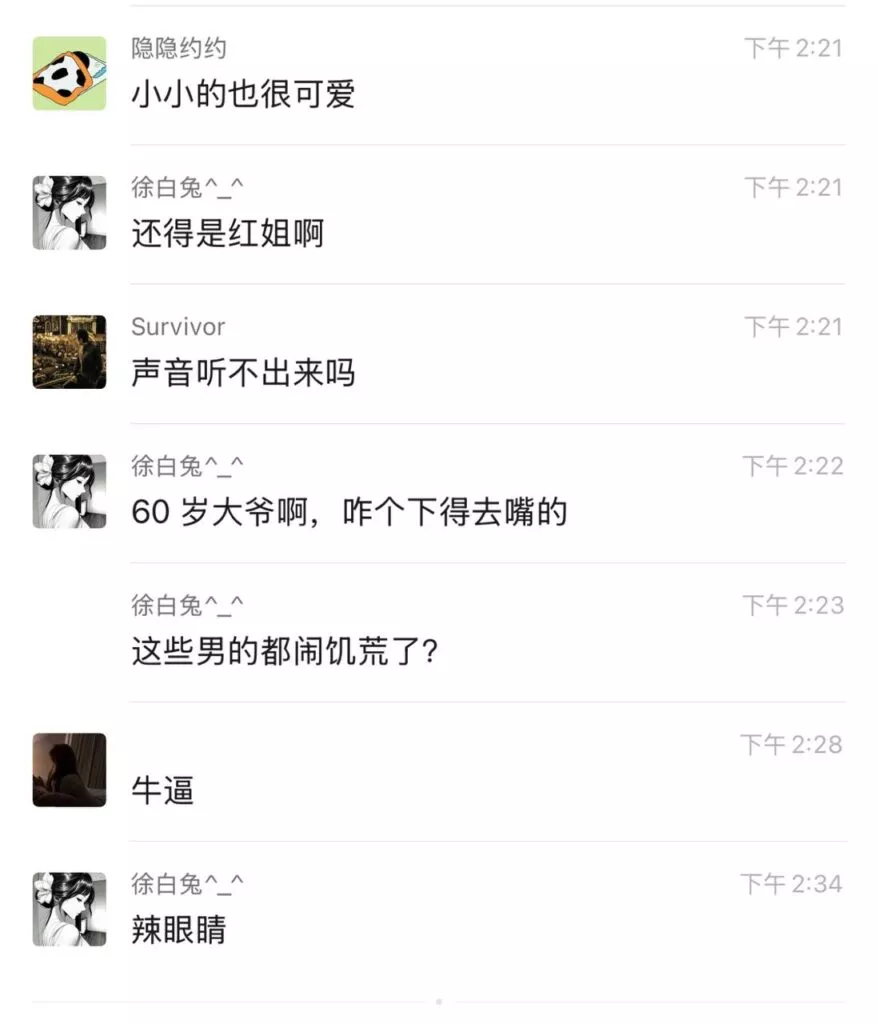Tap 徐白兔's avatar next to 还得是红姐啊
Viewport: 878px width, 1024px height.
tap(69, 213)
